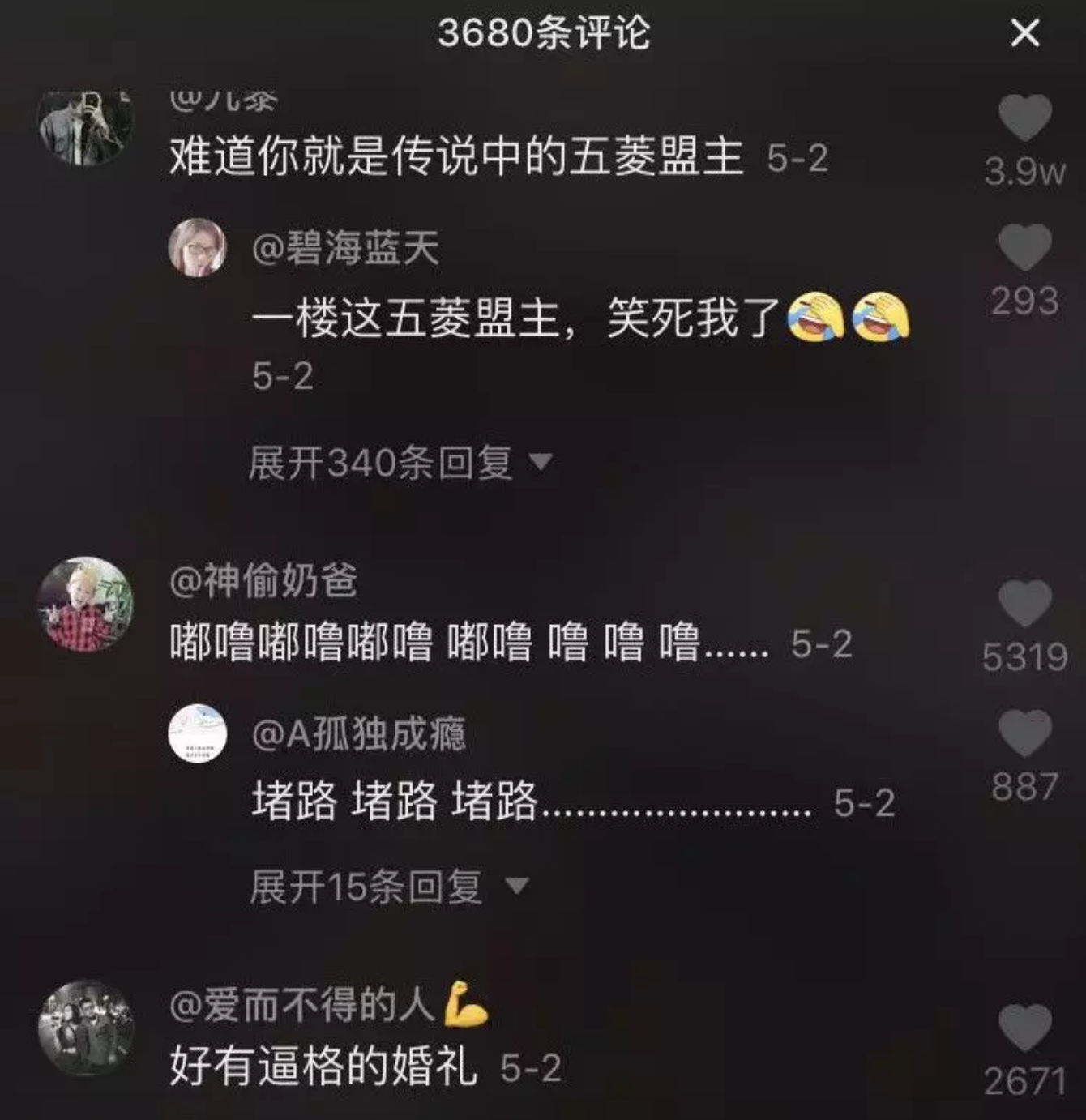Like the 五菱盟主 comment with 3.9w likes

[x=1024, y=118]
